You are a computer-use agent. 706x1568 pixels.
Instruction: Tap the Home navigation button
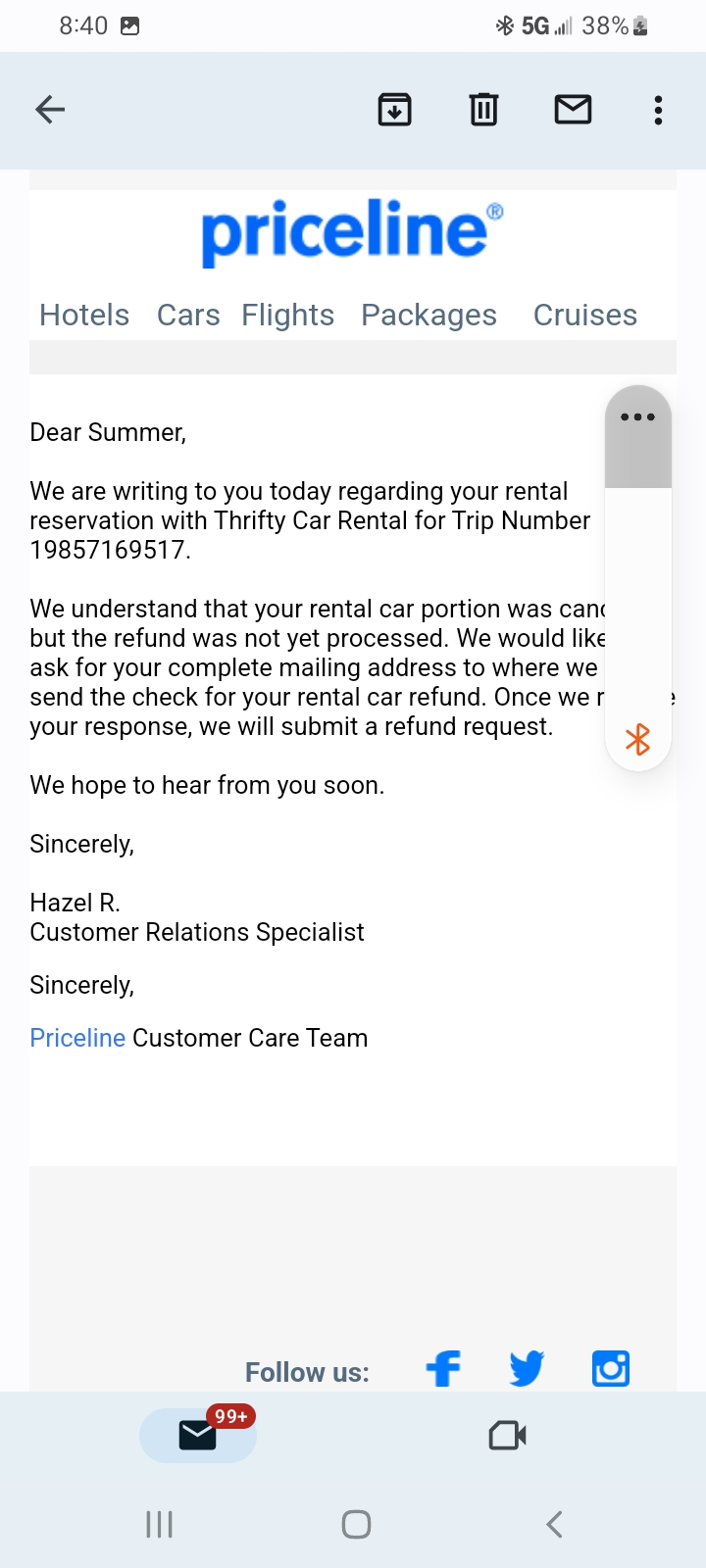pyautogui.click(x=355, y=1523)
